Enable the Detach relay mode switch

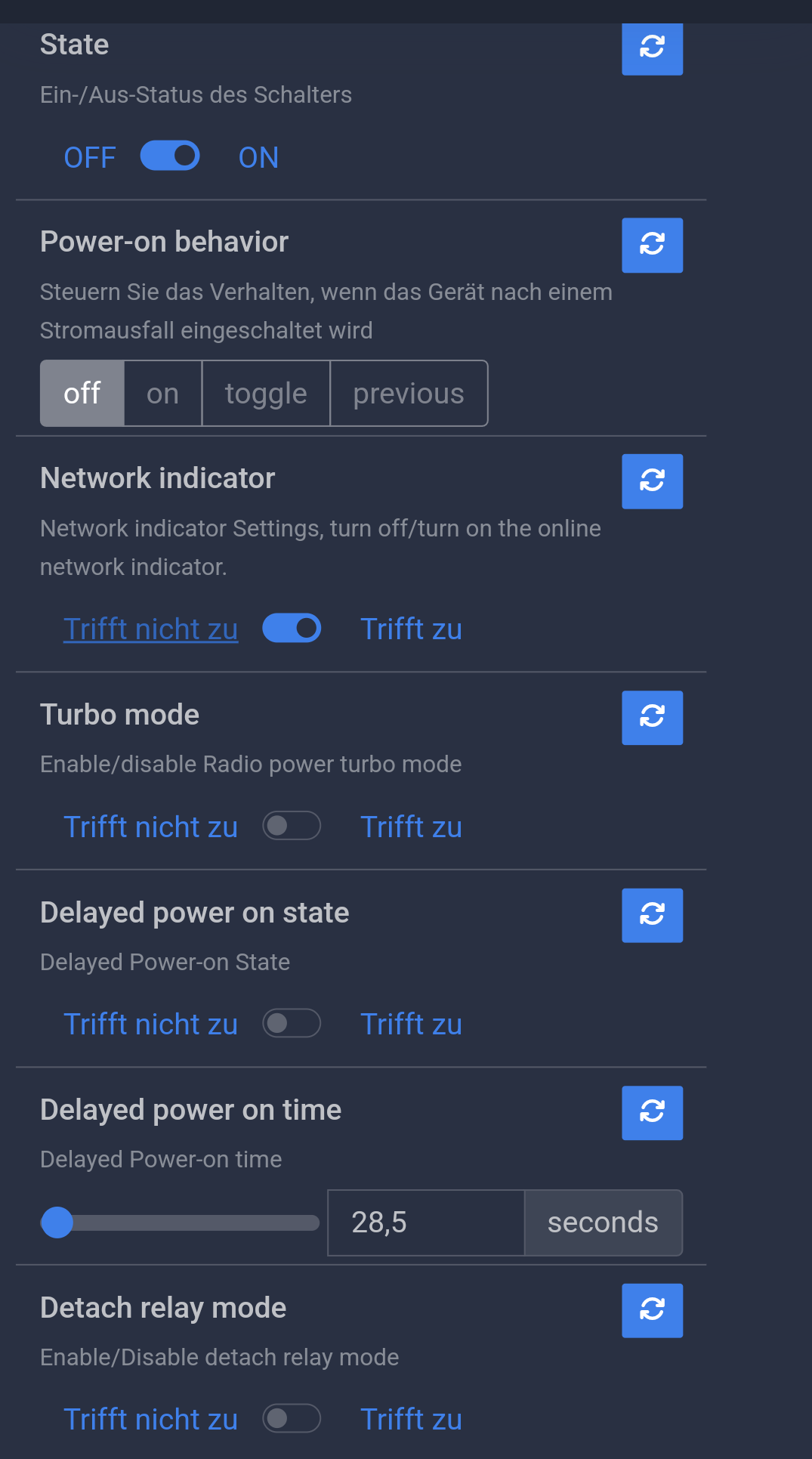(292, 1418)
